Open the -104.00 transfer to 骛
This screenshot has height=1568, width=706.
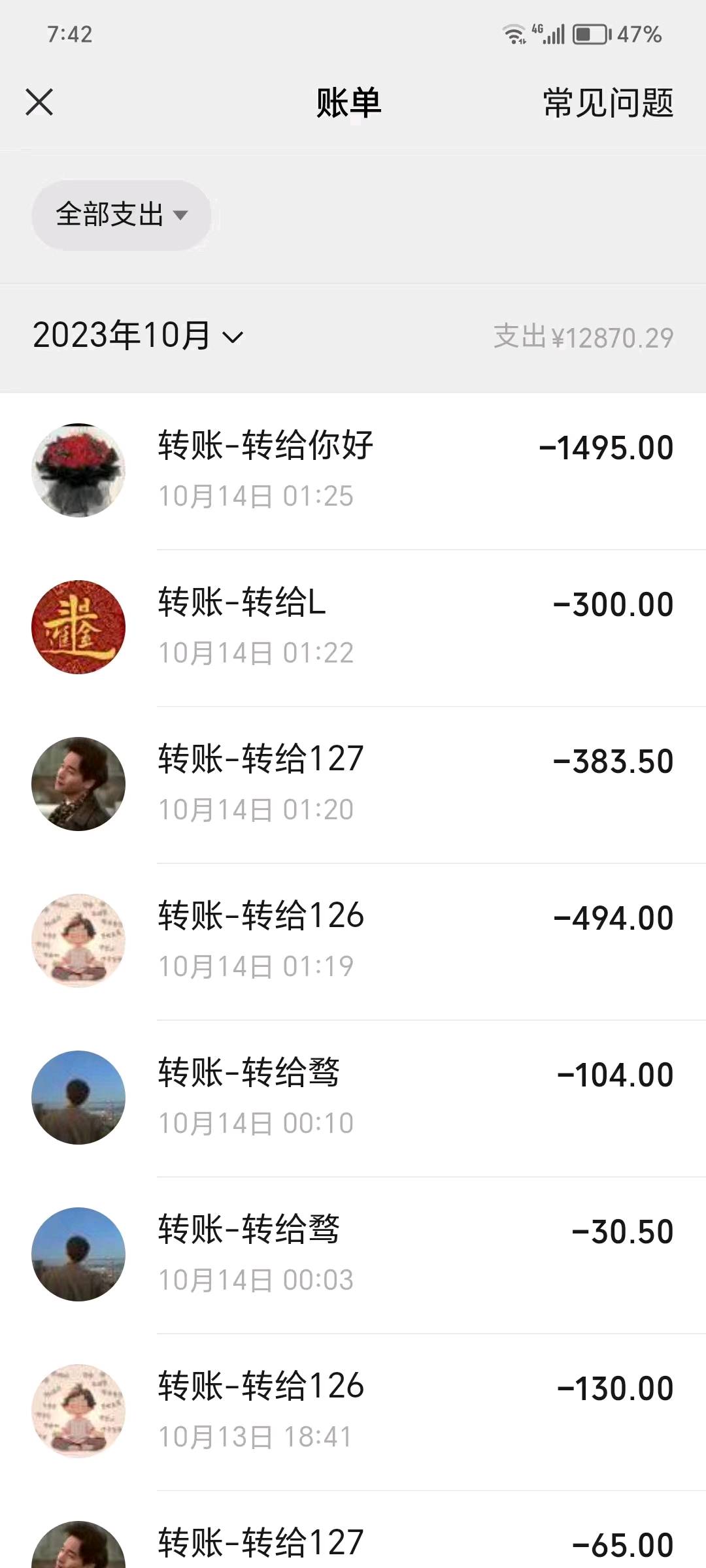[x=353, y=1098]
